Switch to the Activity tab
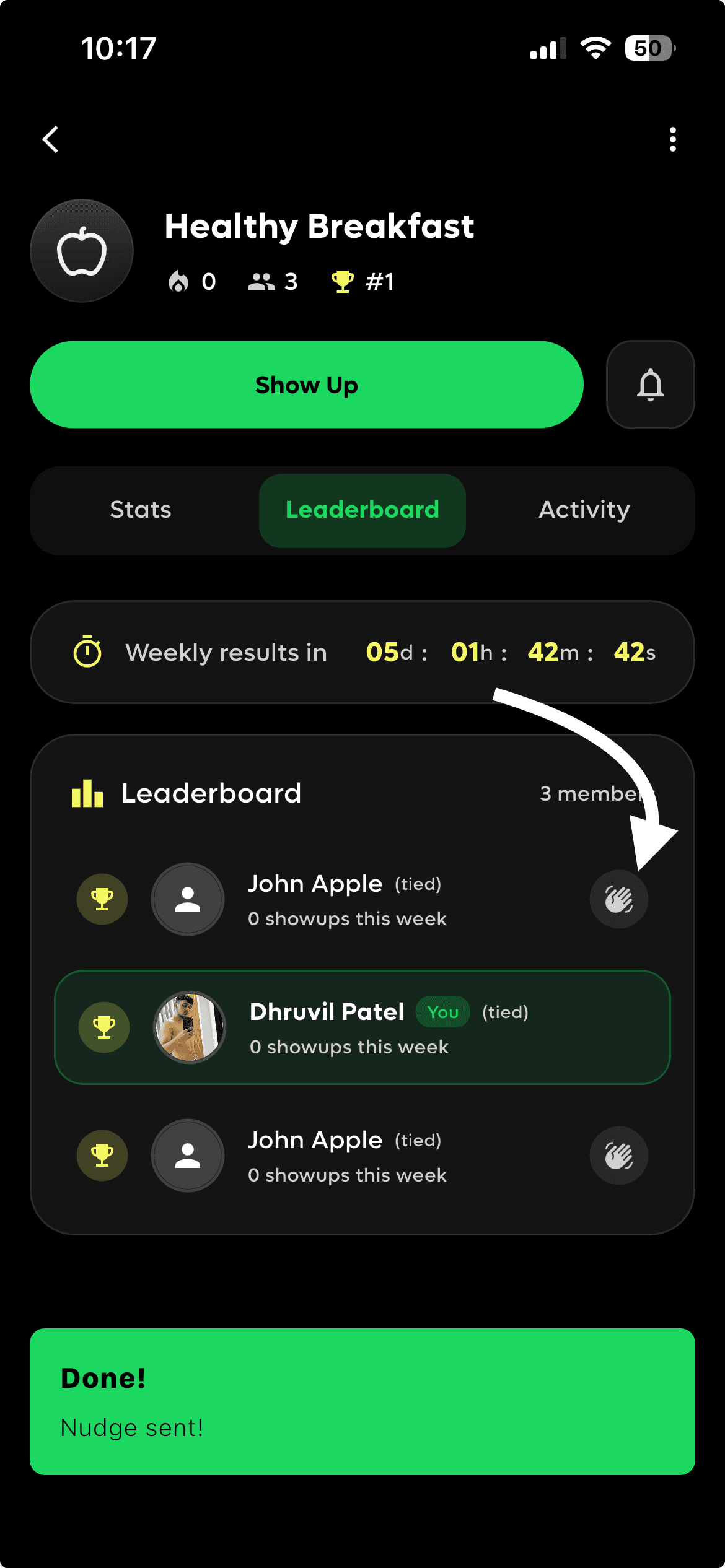Viewport: 725px width, 1568px height. click(x=584, y=510)
